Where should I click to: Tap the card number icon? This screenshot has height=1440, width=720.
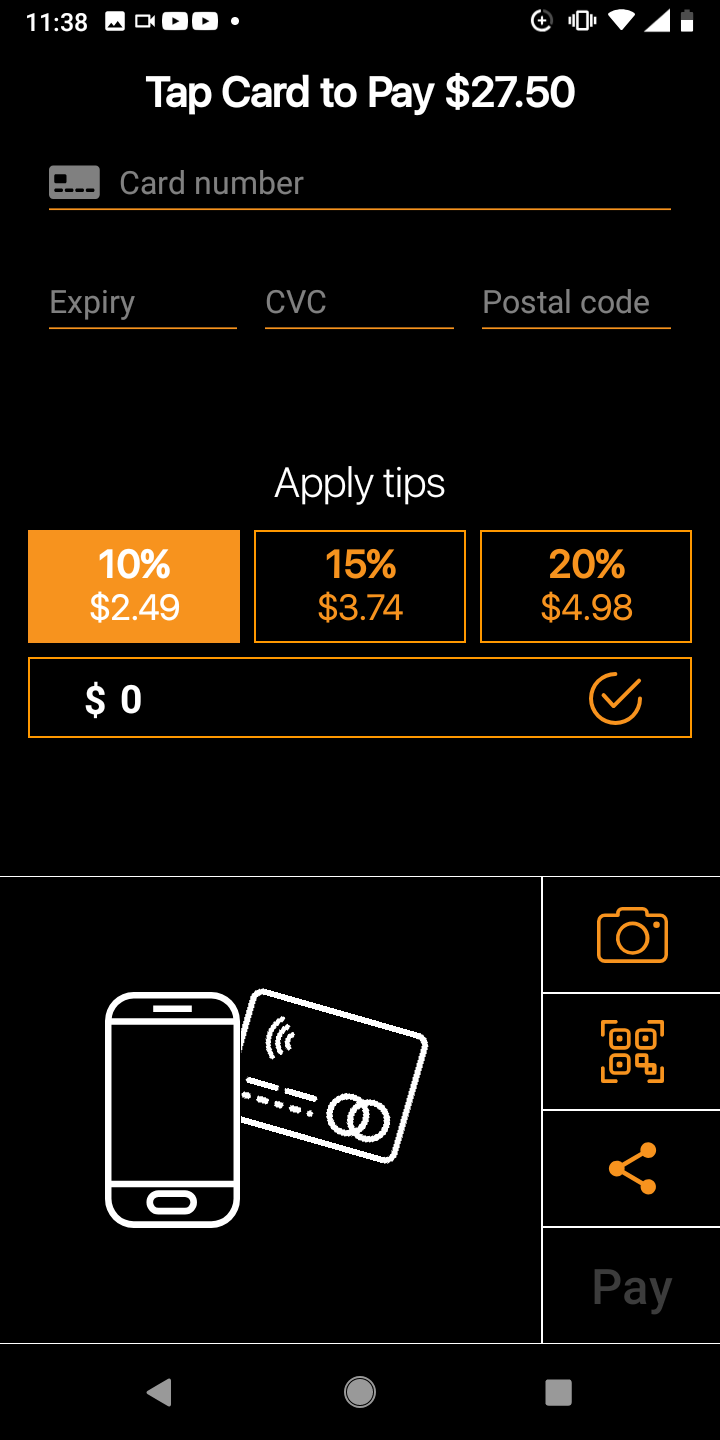(74, 182)
